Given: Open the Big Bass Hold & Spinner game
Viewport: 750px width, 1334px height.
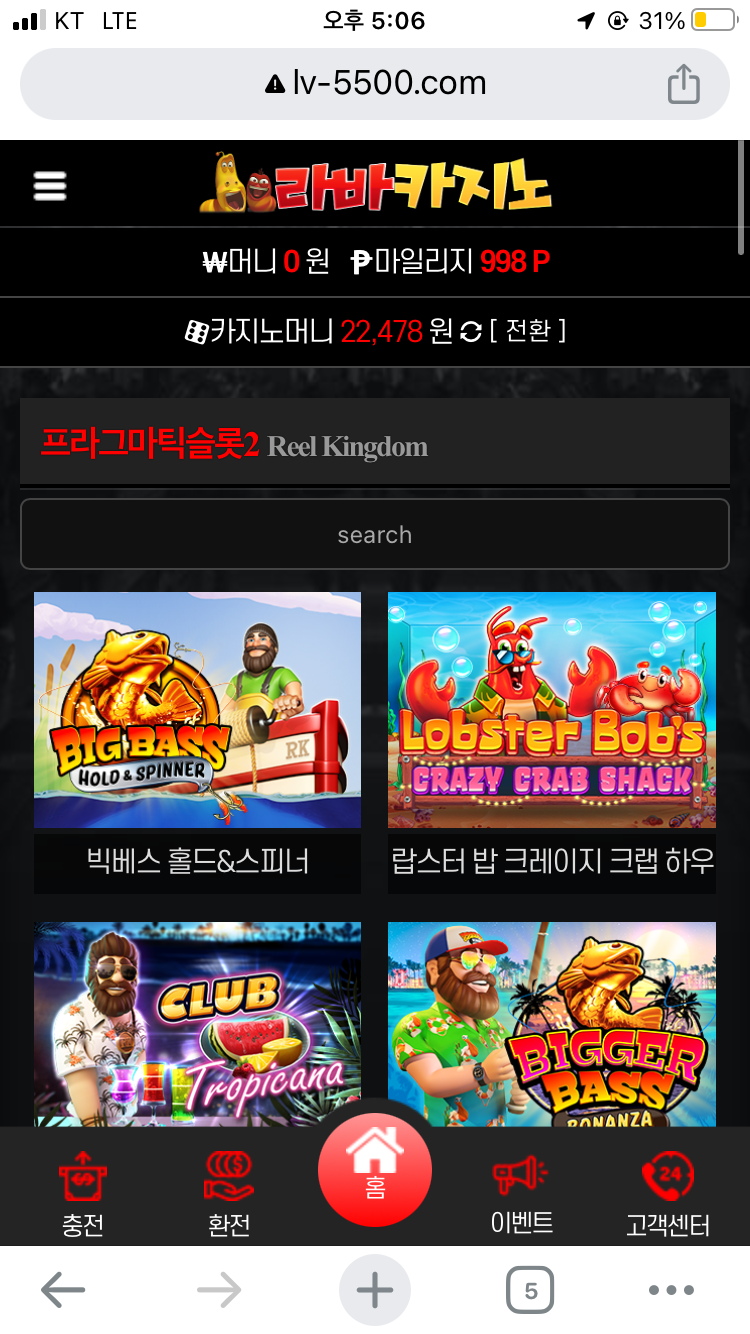Looking at the screenshot, I should tap(197, 710).
